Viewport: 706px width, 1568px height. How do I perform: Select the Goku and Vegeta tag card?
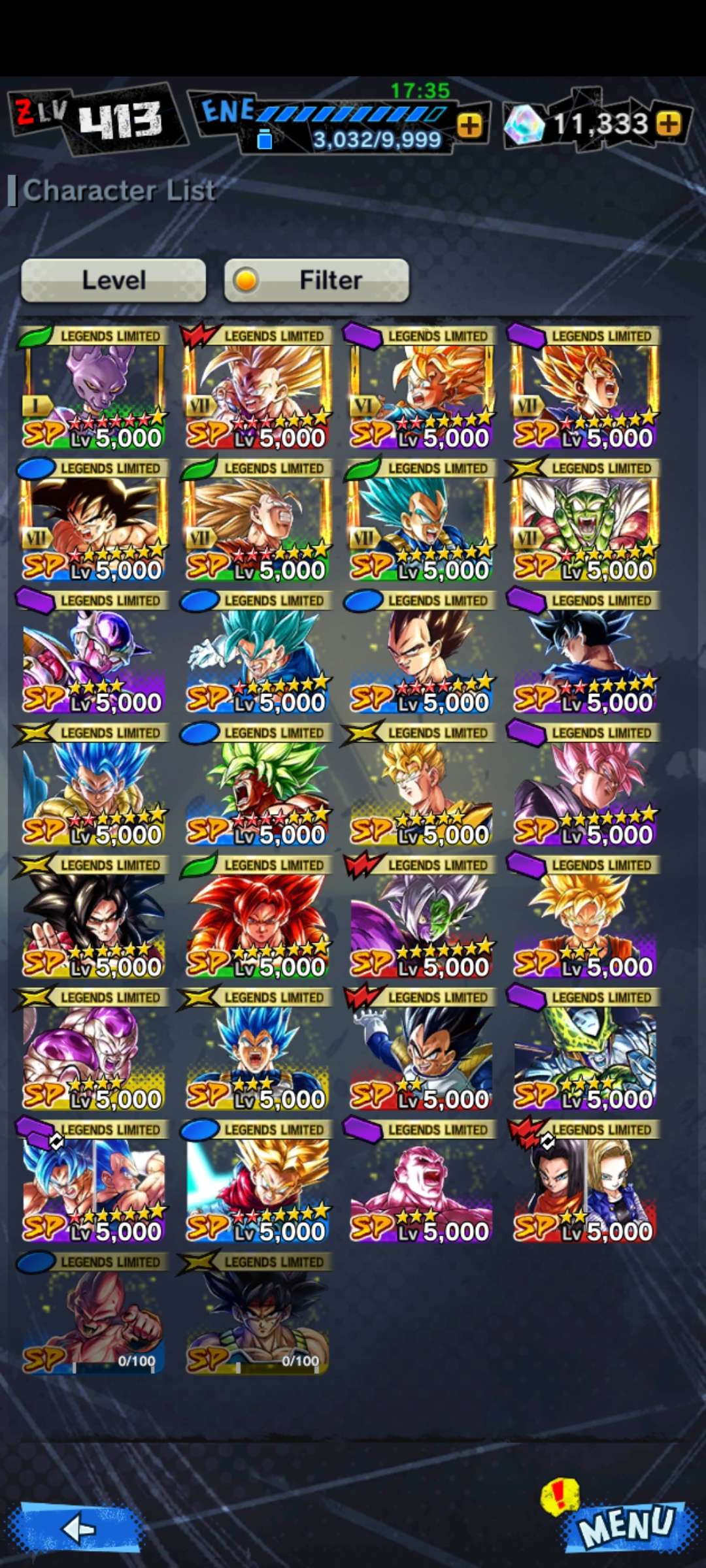click(x=93, y=1183)
